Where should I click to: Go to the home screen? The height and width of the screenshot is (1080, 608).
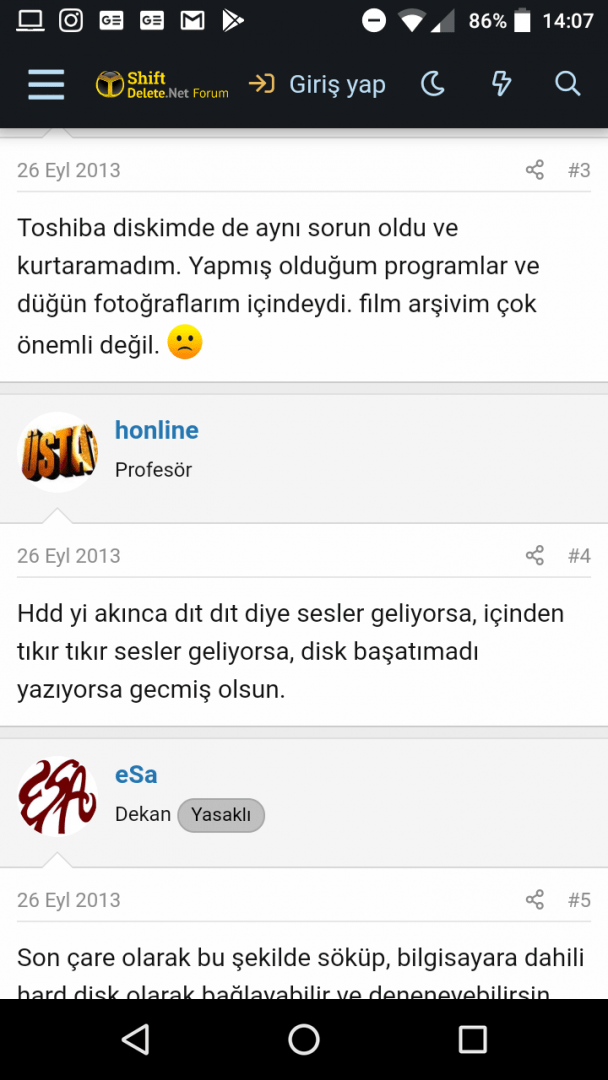(x=304, y=1040)
